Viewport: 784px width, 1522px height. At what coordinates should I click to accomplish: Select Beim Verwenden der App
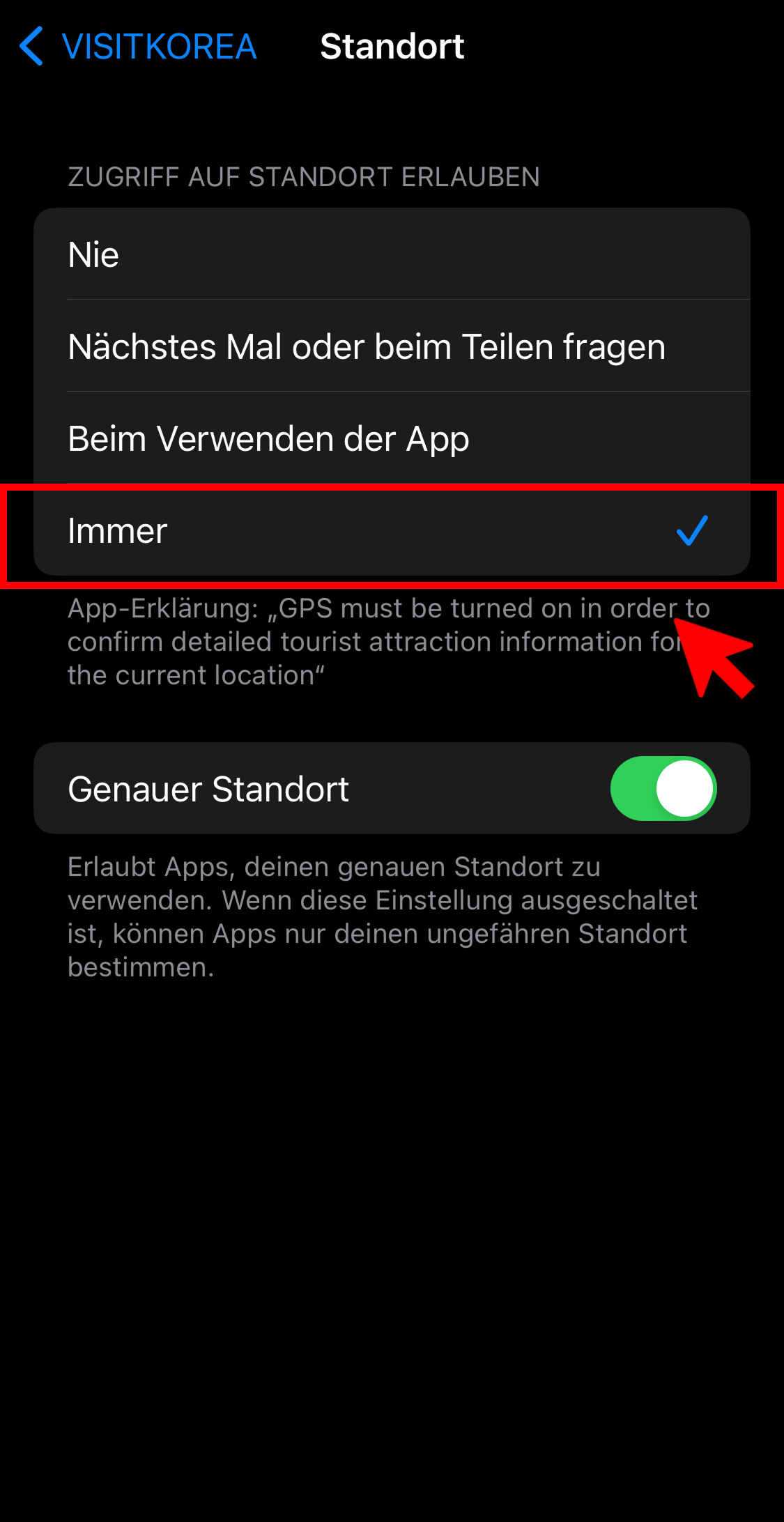coord(390,438)
